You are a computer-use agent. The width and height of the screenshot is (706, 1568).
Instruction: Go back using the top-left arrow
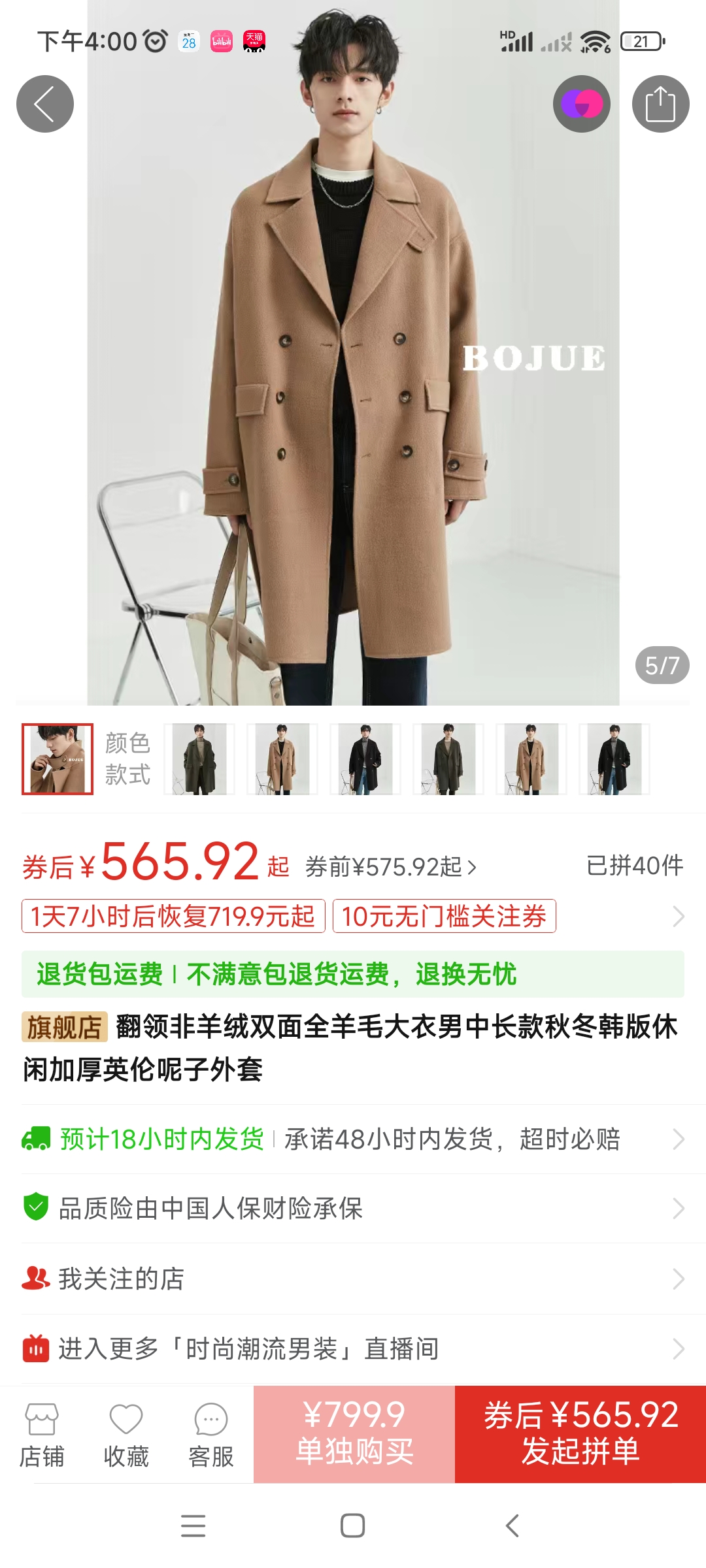click(44, 104)
